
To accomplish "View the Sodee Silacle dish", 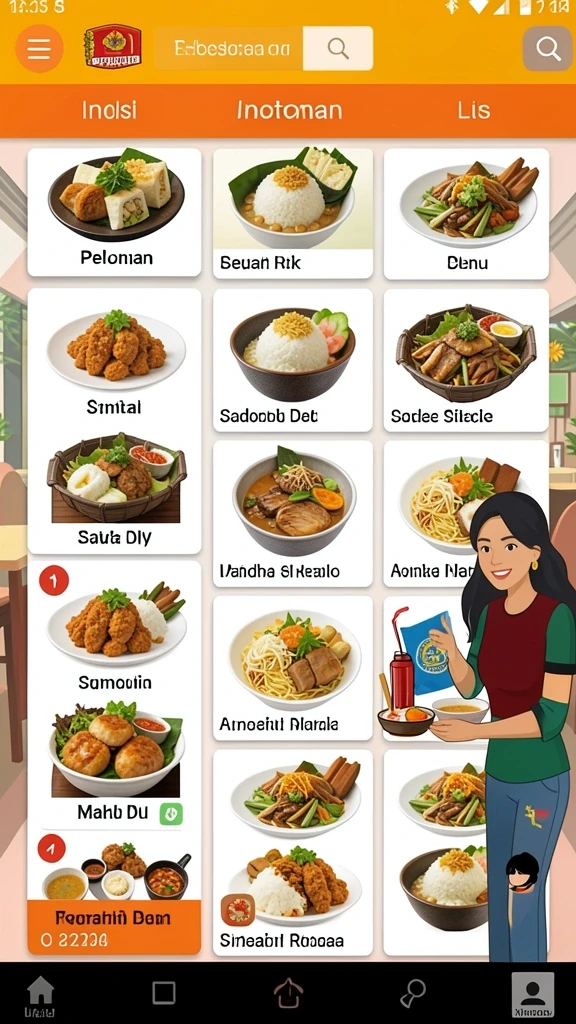I will pos(466,360).
